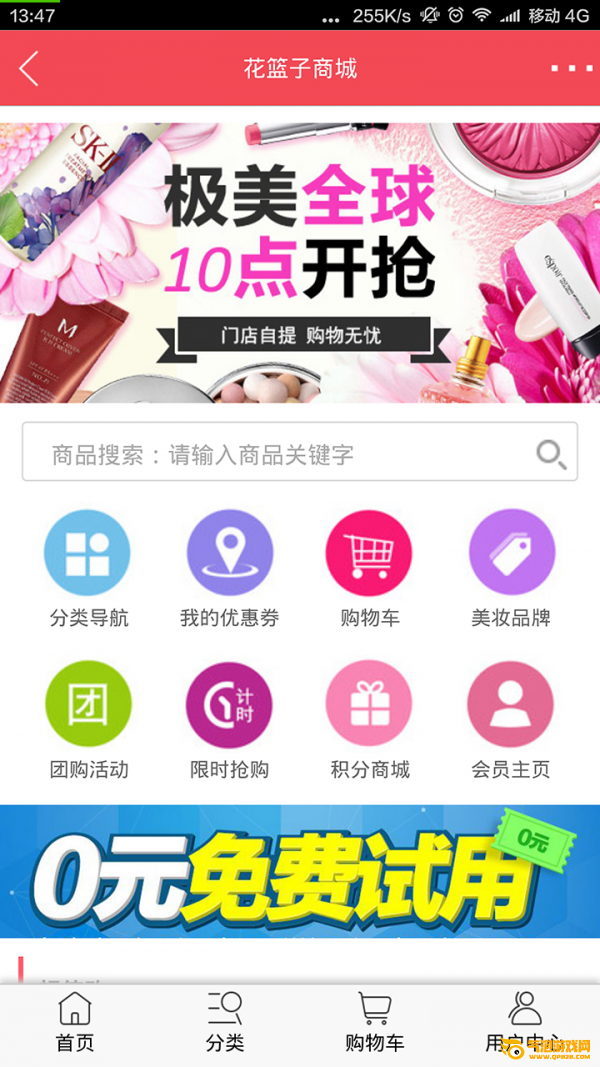Browse 美妆品牌
The image size is (600, 1067).
pos(511,570)
